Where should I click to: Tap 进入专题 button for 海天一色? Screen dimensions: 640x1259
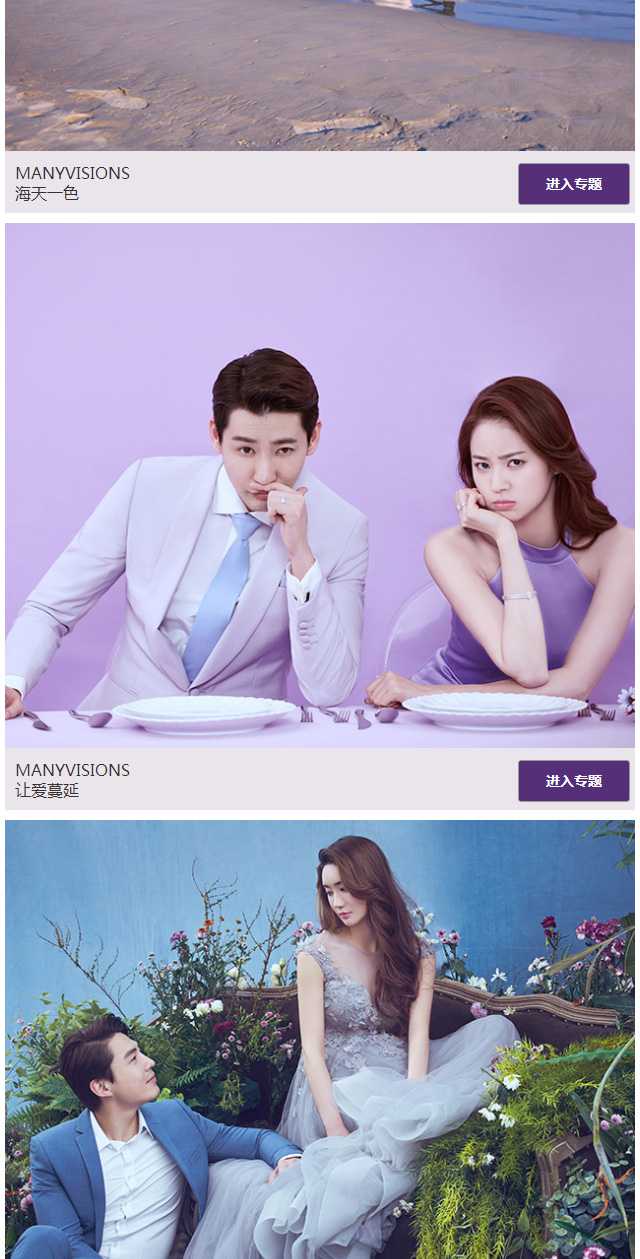point(573,184)
